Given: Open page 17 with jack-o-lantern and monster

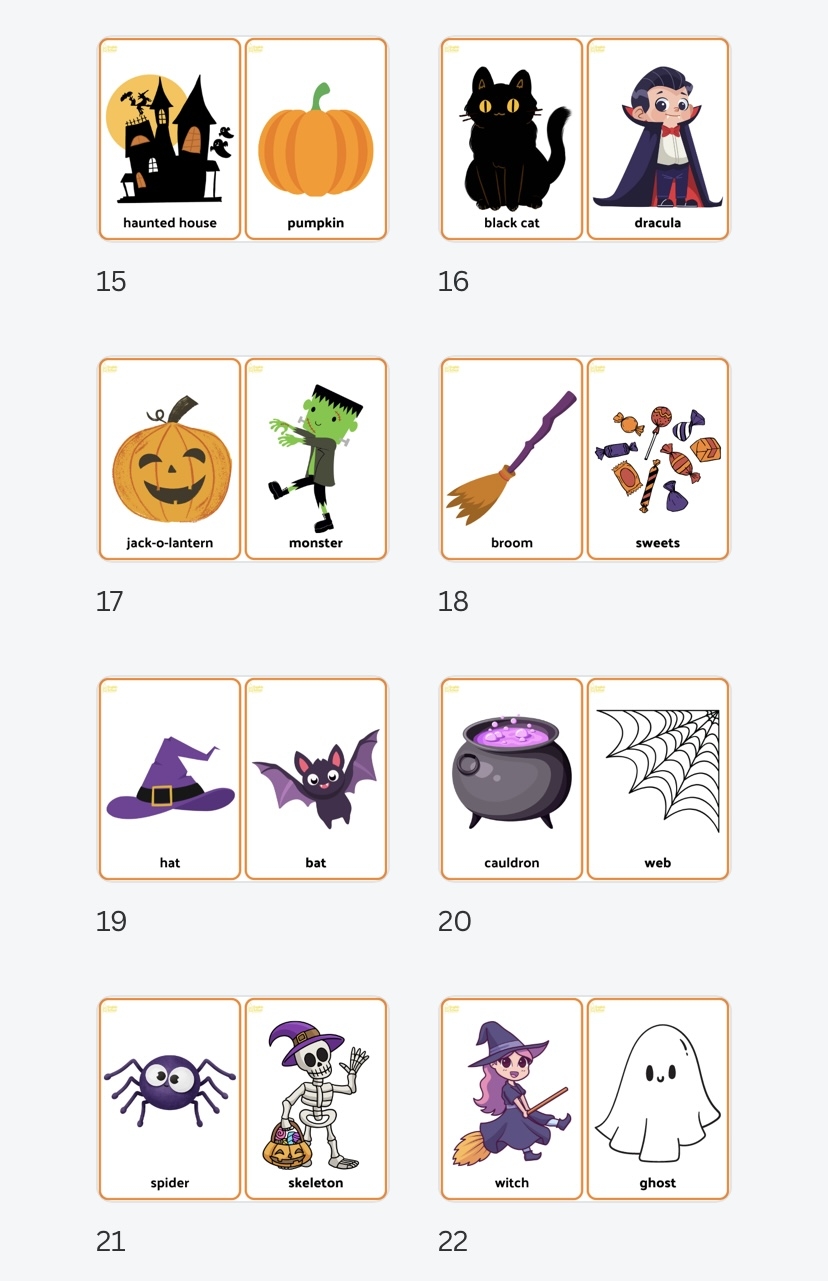Looking at the screenshot, I should tap(242, 459).
